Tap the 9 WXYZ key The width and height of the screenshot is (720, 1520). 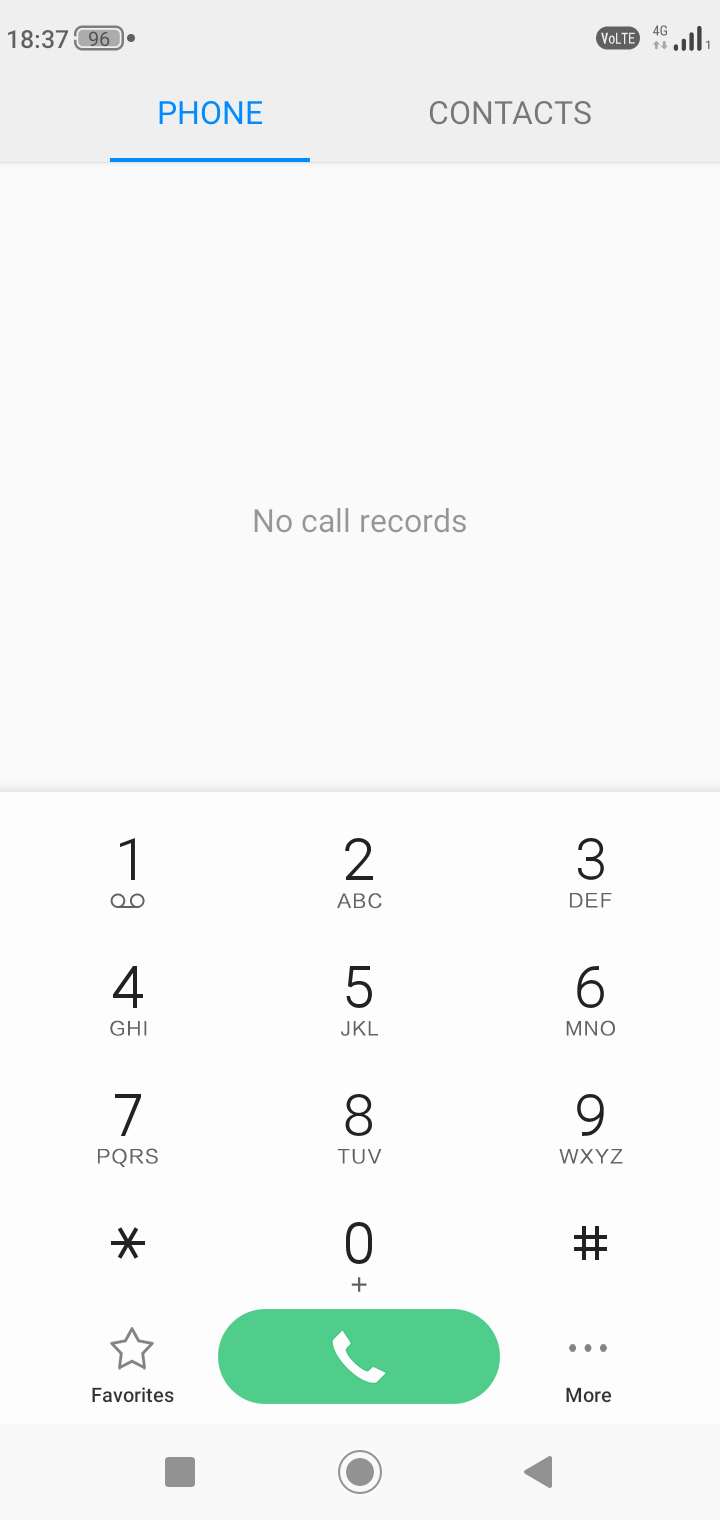pos(590,1128)
